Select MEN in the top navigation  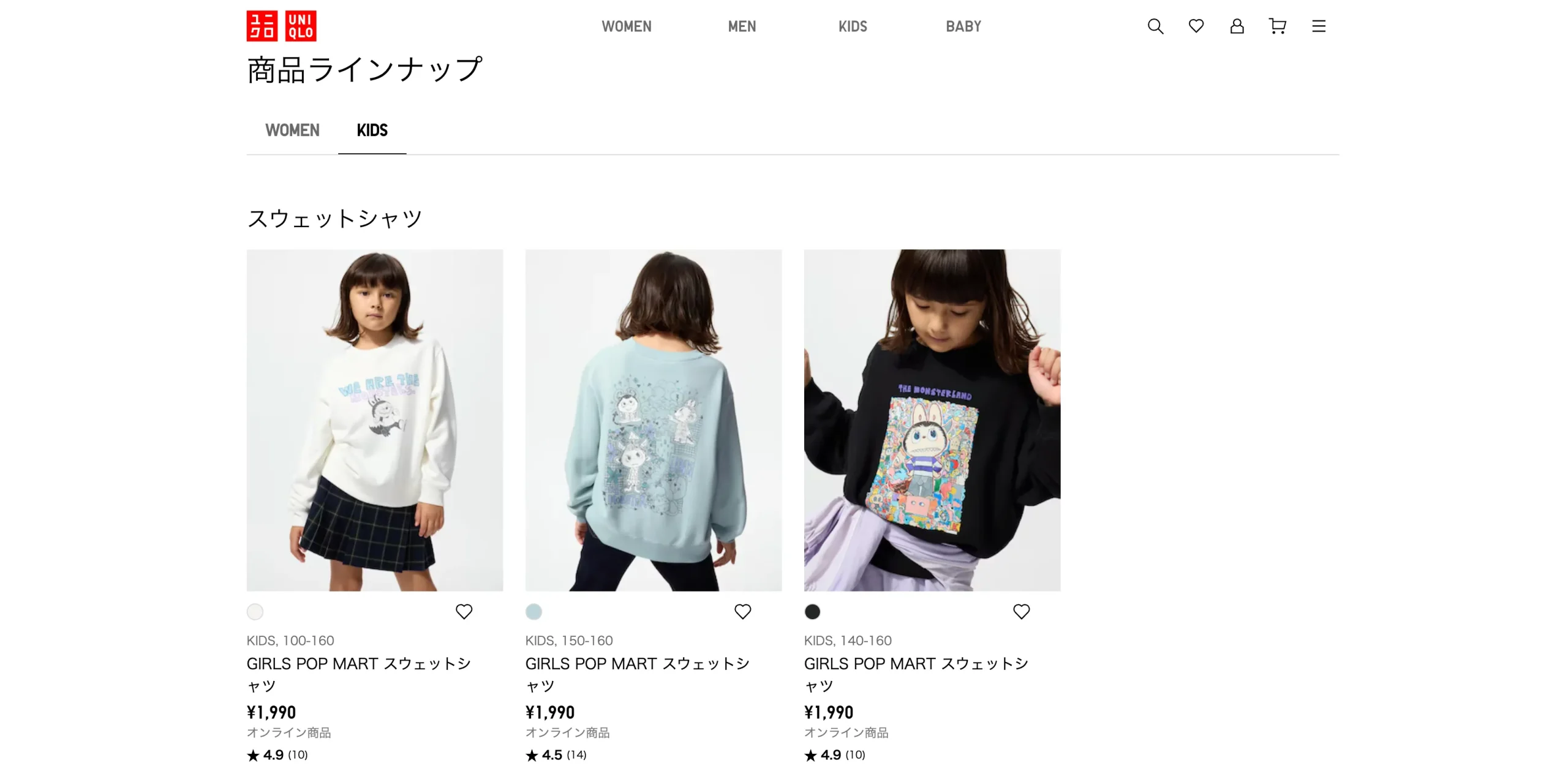pos(742,26)
